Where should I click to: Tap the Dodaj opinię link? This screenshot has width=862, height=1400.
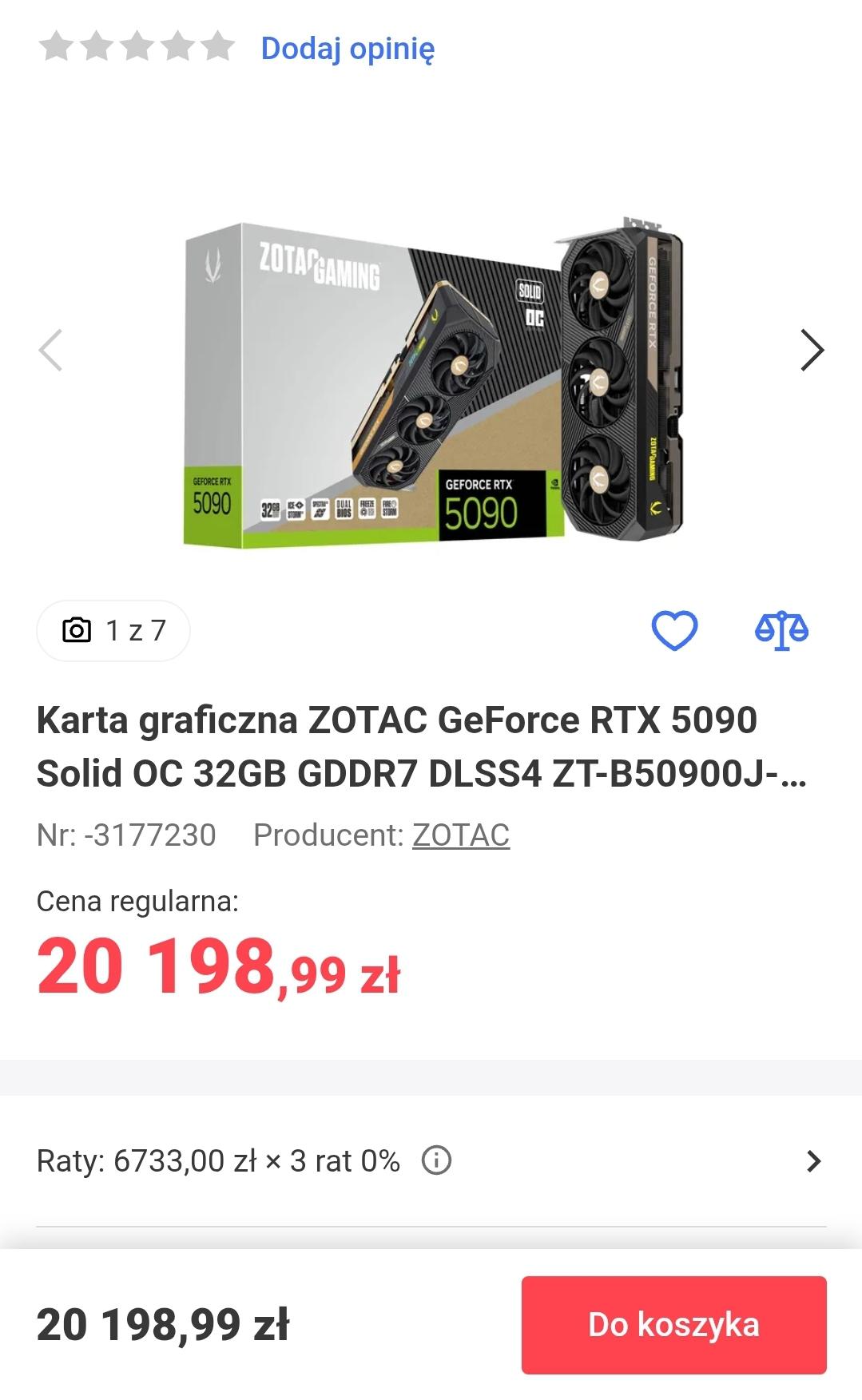(x=348, y=49)
